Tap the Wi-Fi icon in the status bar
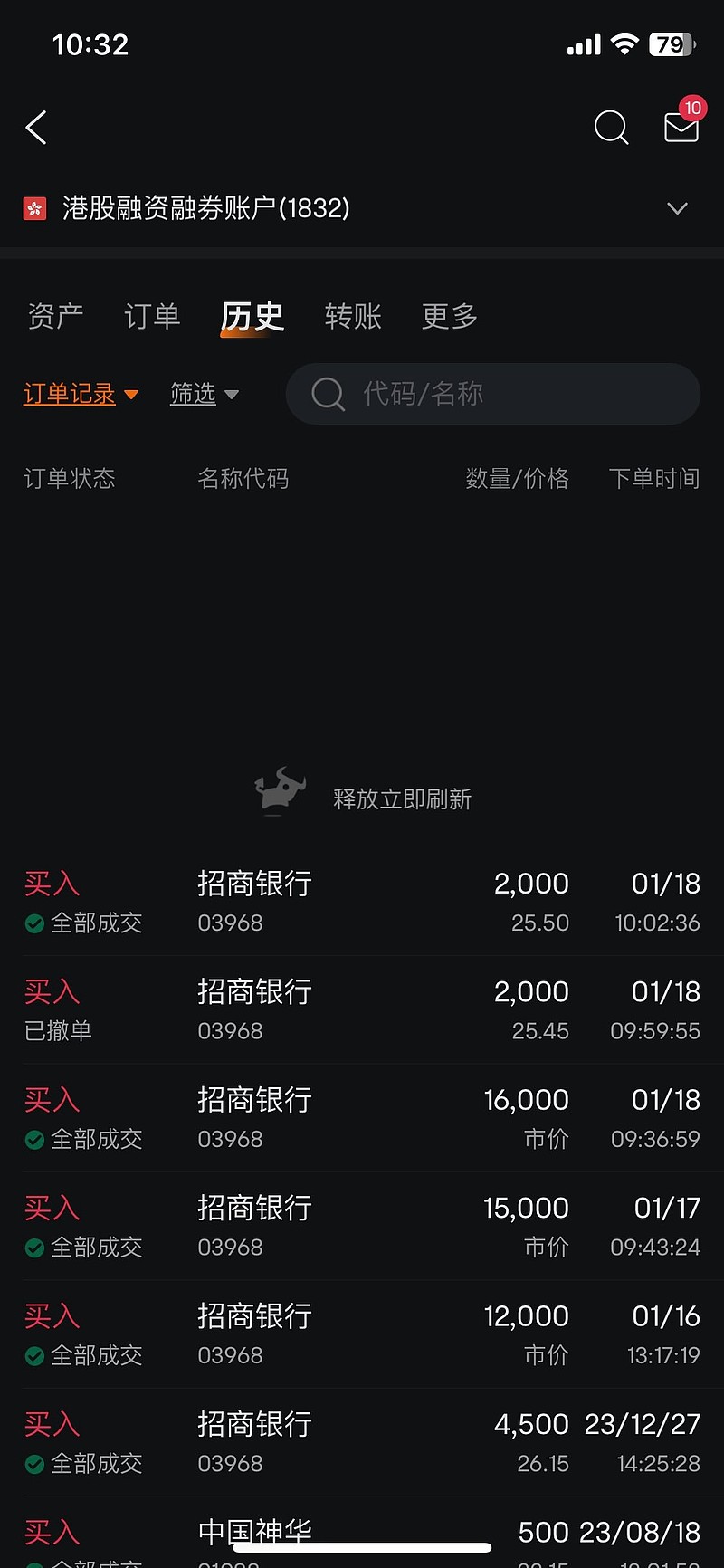The height and width of the screenshot is (1568, 724). pos(624,43)
